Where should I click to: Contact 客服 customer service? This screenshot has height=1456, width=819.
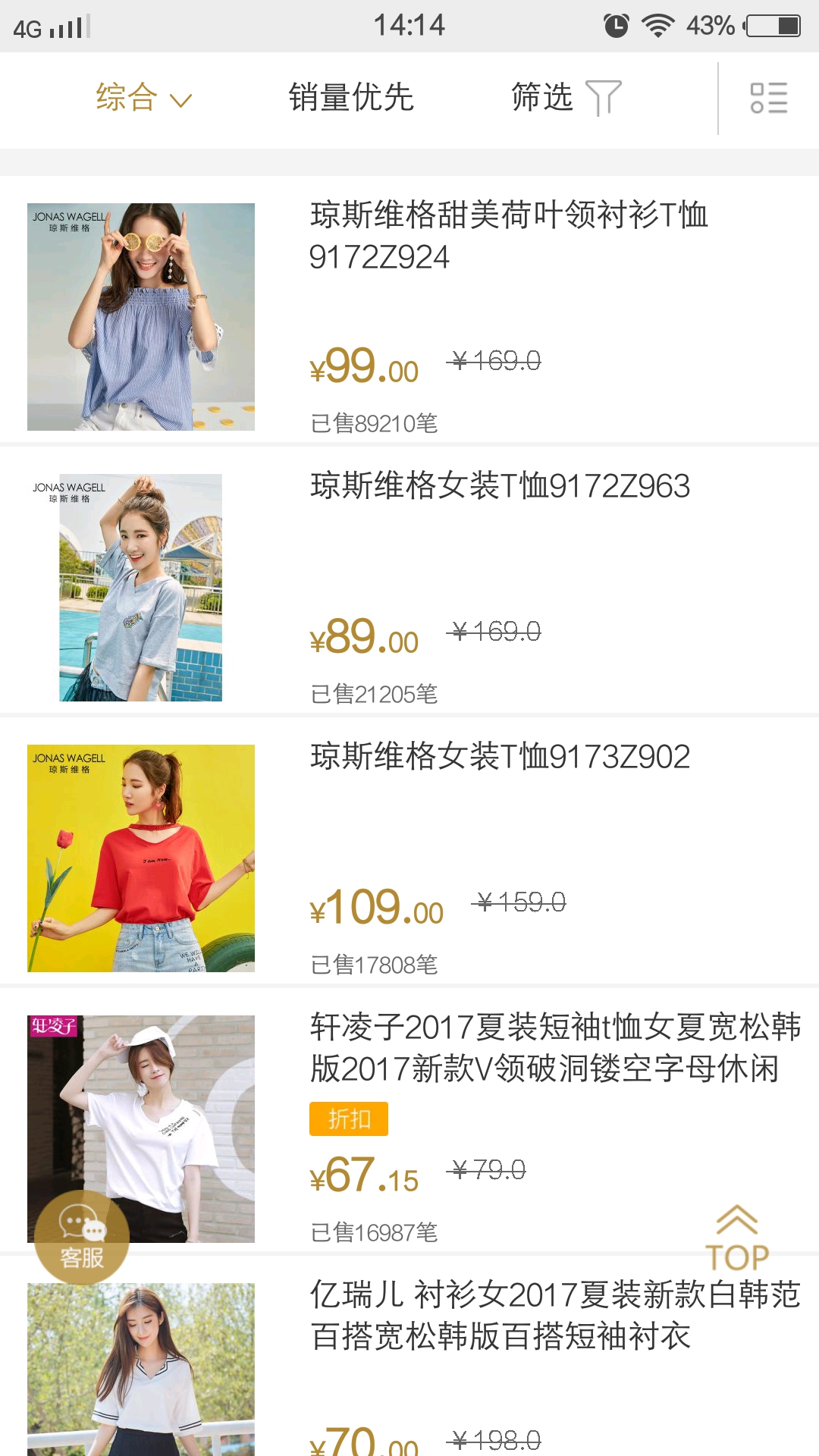click(82, 1237)
